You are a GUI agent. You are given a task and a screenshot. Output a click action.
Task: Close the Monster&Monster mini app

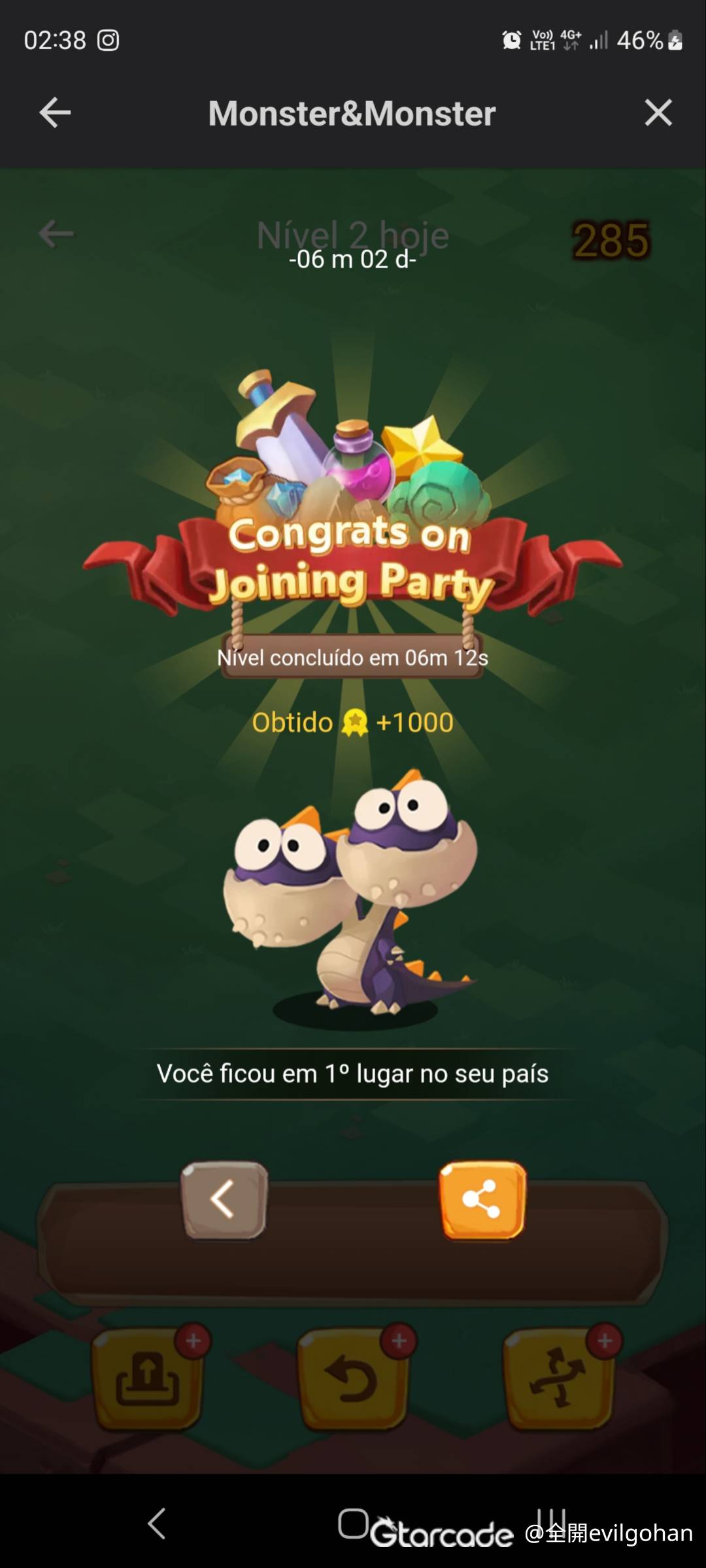tap(658, 112)
